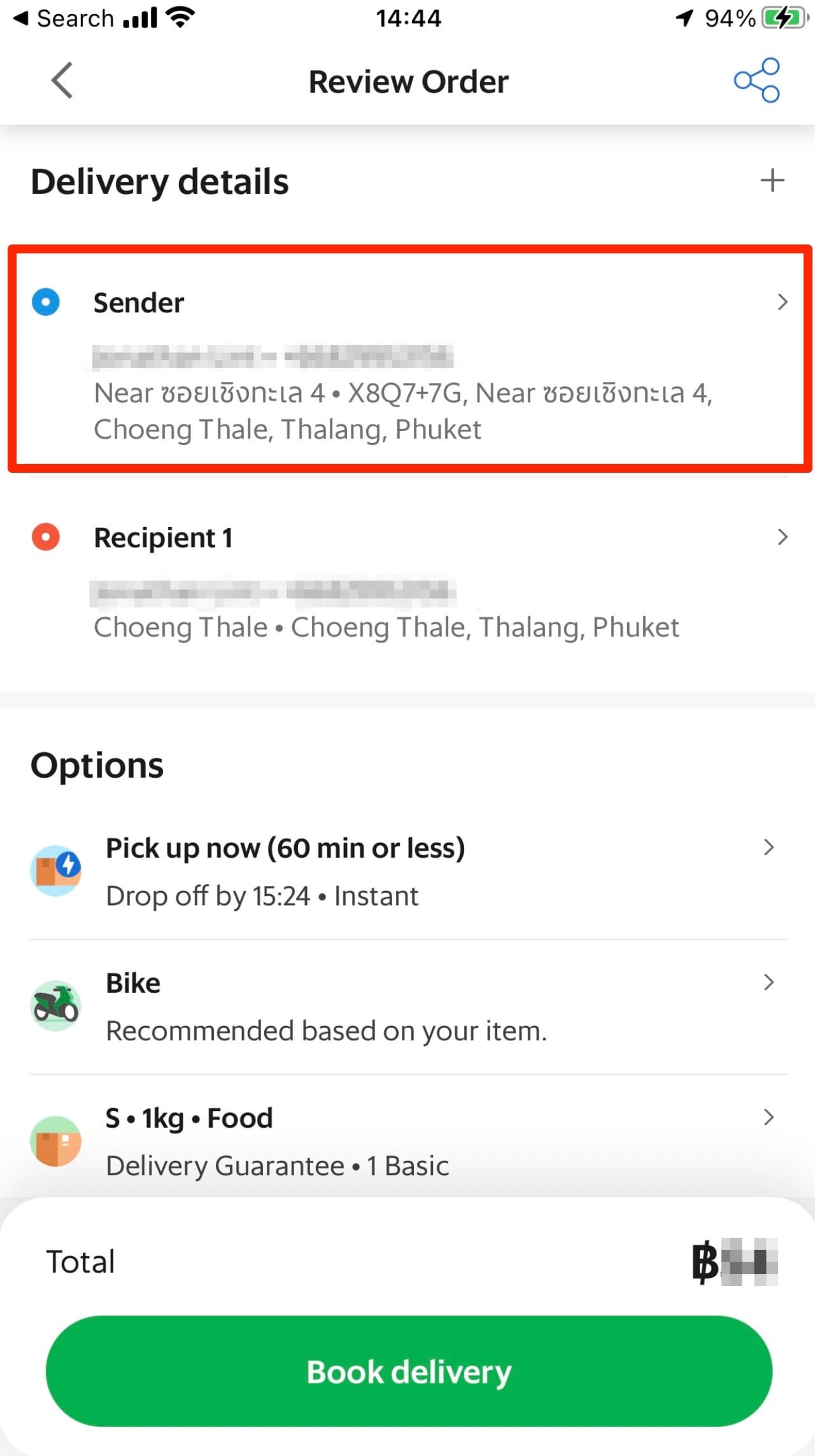Open the Sender details
815x1456 pixels.
(407, 360)
